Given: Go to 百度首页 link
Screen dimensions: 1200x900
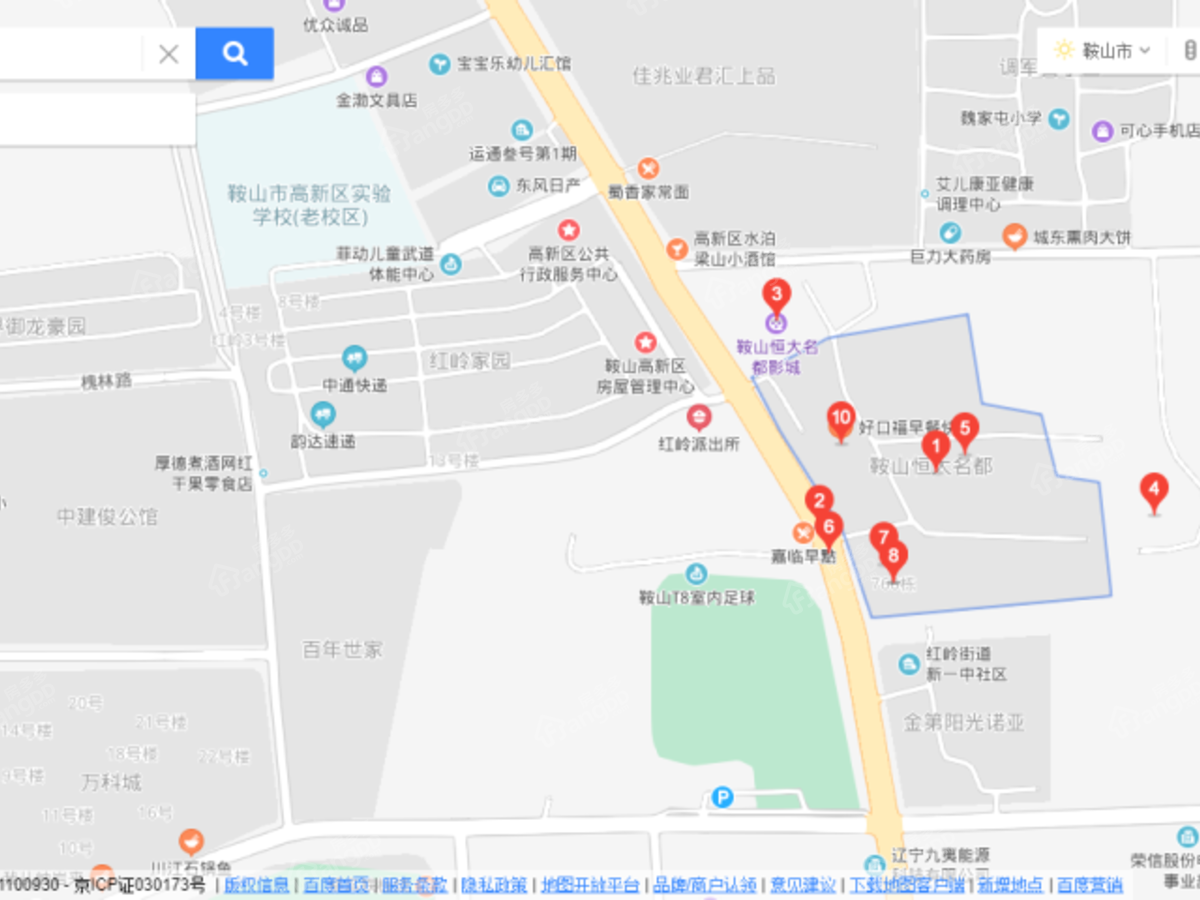Looking at the screenshot, I should pos(335,885).
